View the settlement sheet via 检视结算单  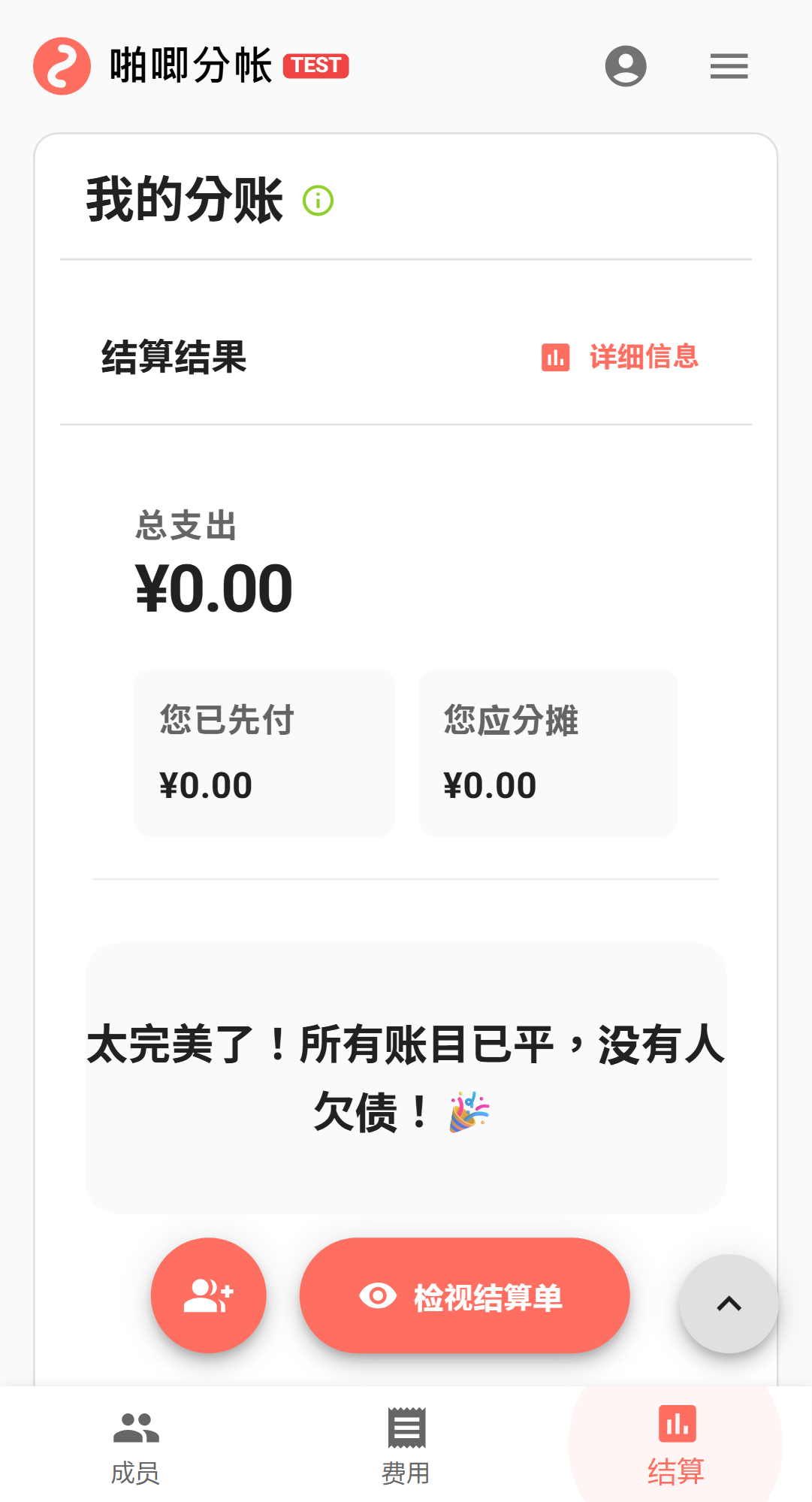464,1295
